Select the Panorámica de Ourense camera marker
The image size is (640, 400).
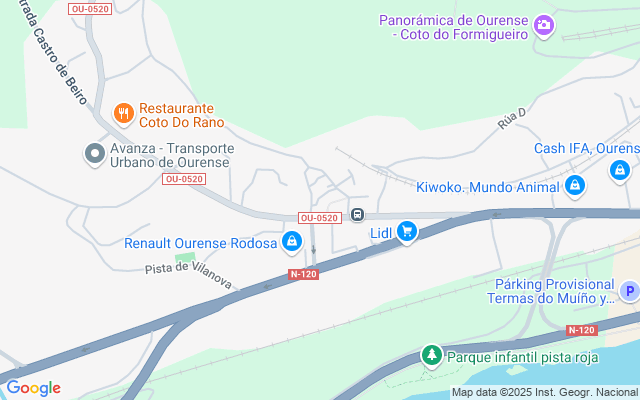pos(544,25)
